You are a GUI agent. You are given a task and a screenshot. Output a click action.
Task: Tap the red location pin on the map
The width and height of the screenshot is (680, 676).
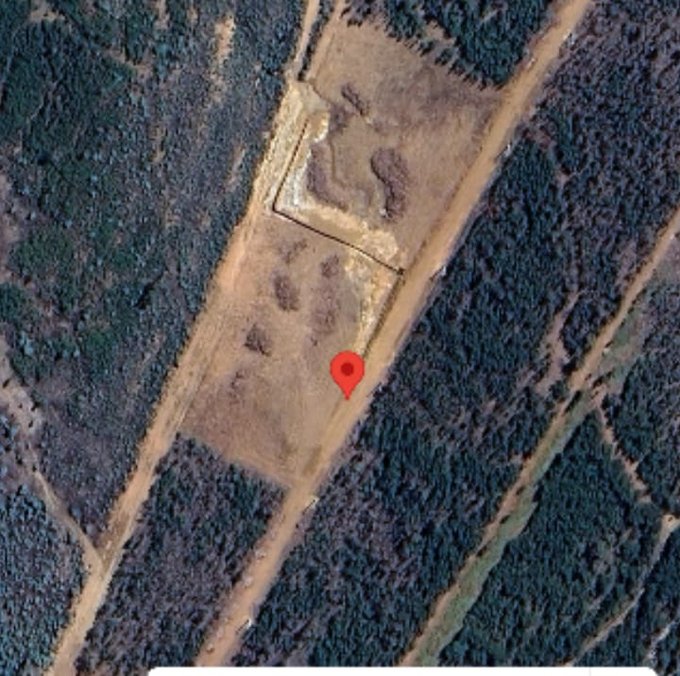tap(347, 372)
